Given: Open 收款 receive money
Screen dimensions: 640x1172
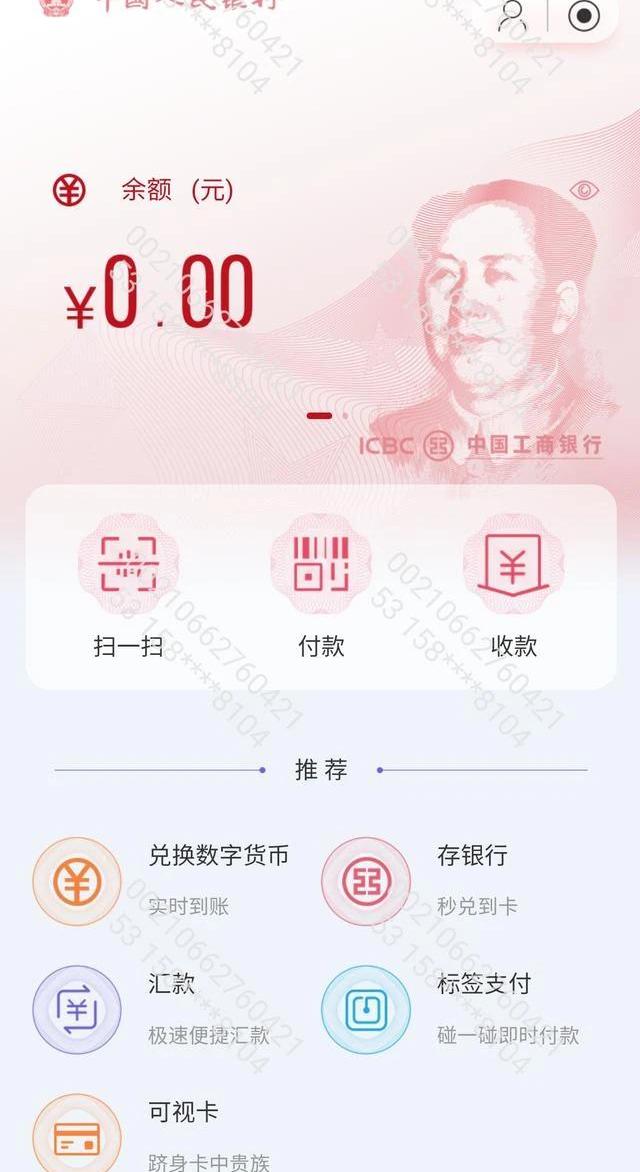Looking at the screenshot, I should pyautogui.click(x=513, y=592).
